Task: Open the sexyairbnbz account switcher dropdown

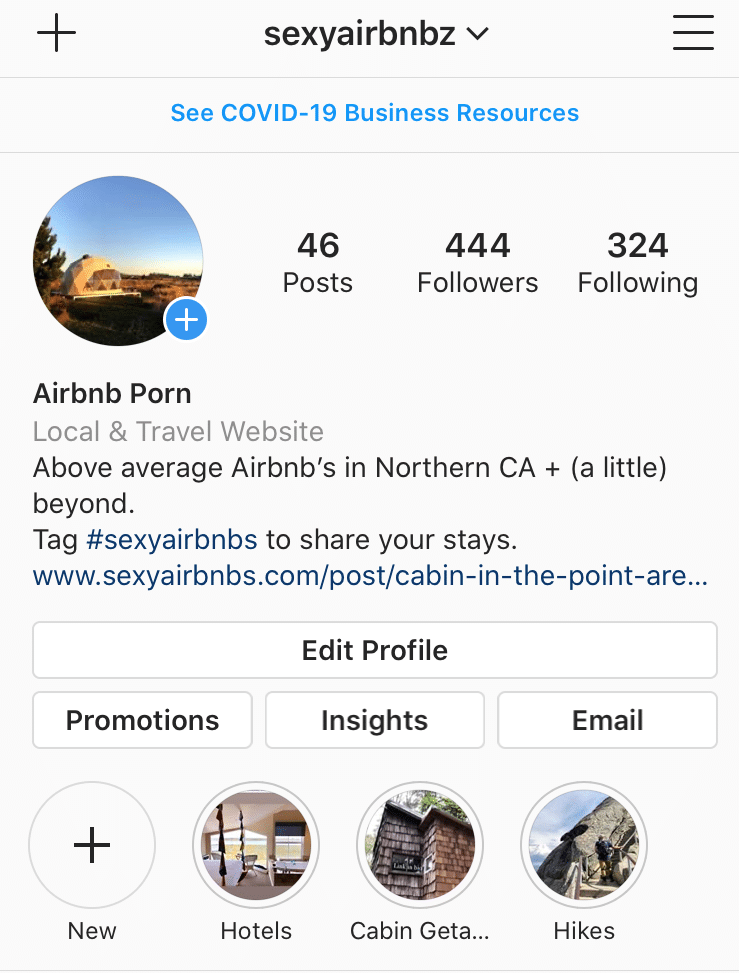Action: (375, 34)
